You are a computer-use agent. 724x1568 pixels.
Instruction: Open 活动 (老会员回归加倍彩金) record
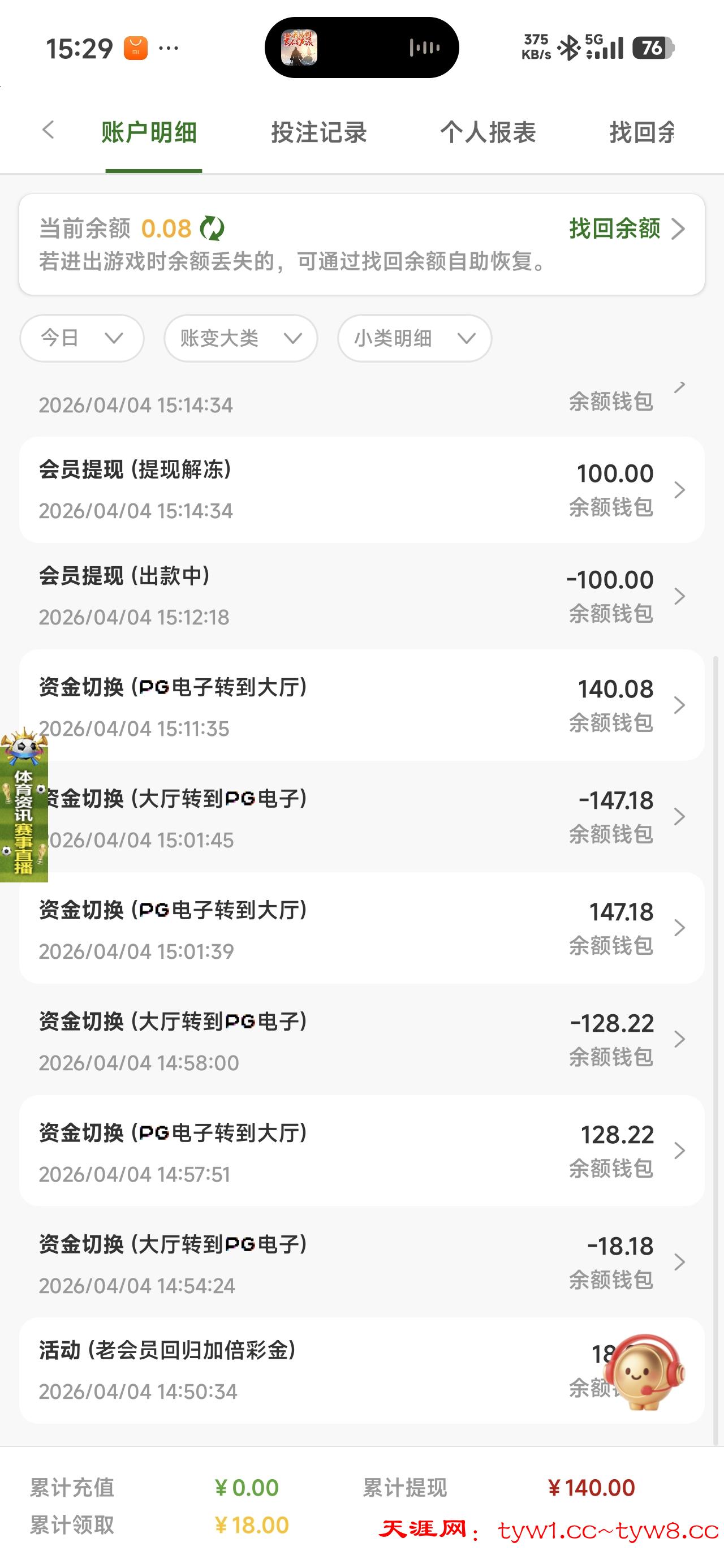(x=304, y=1369)
